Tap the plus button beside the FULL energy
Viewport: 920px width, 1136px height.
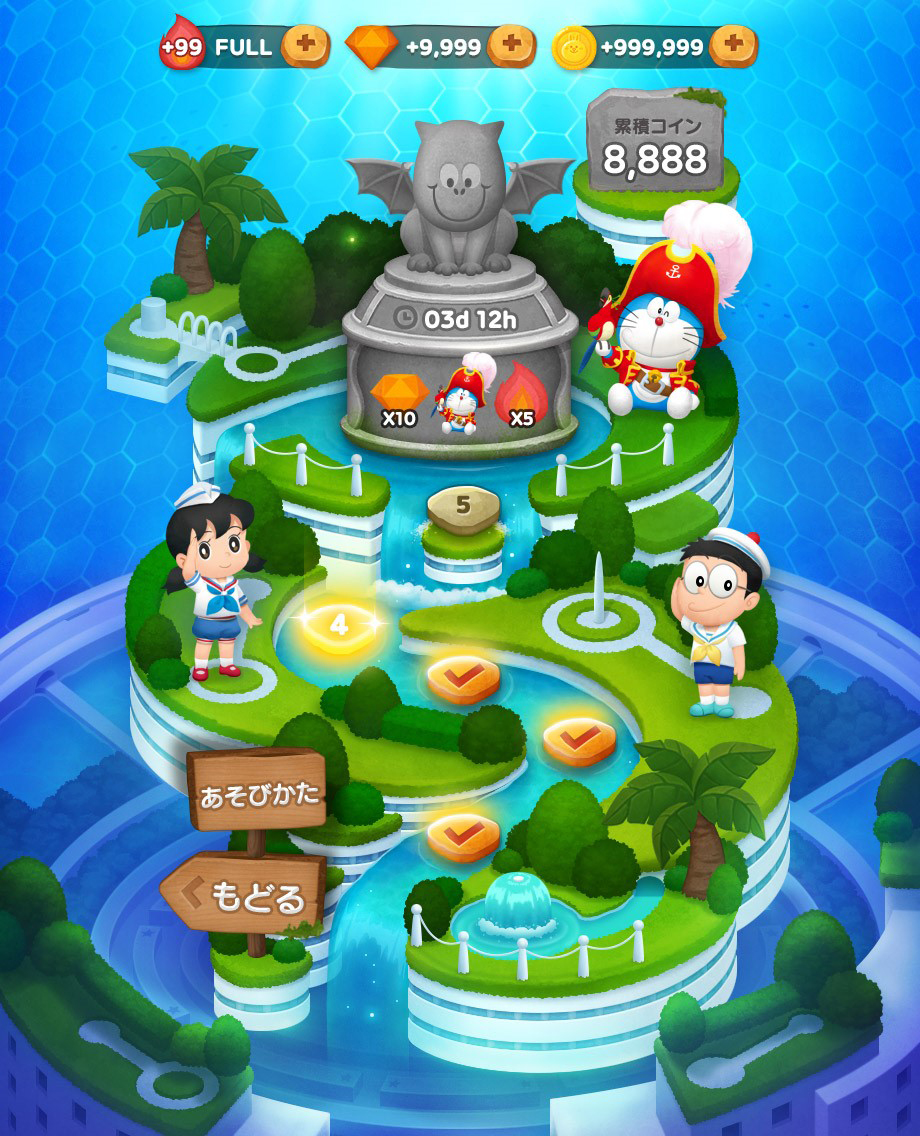[306, 46]
